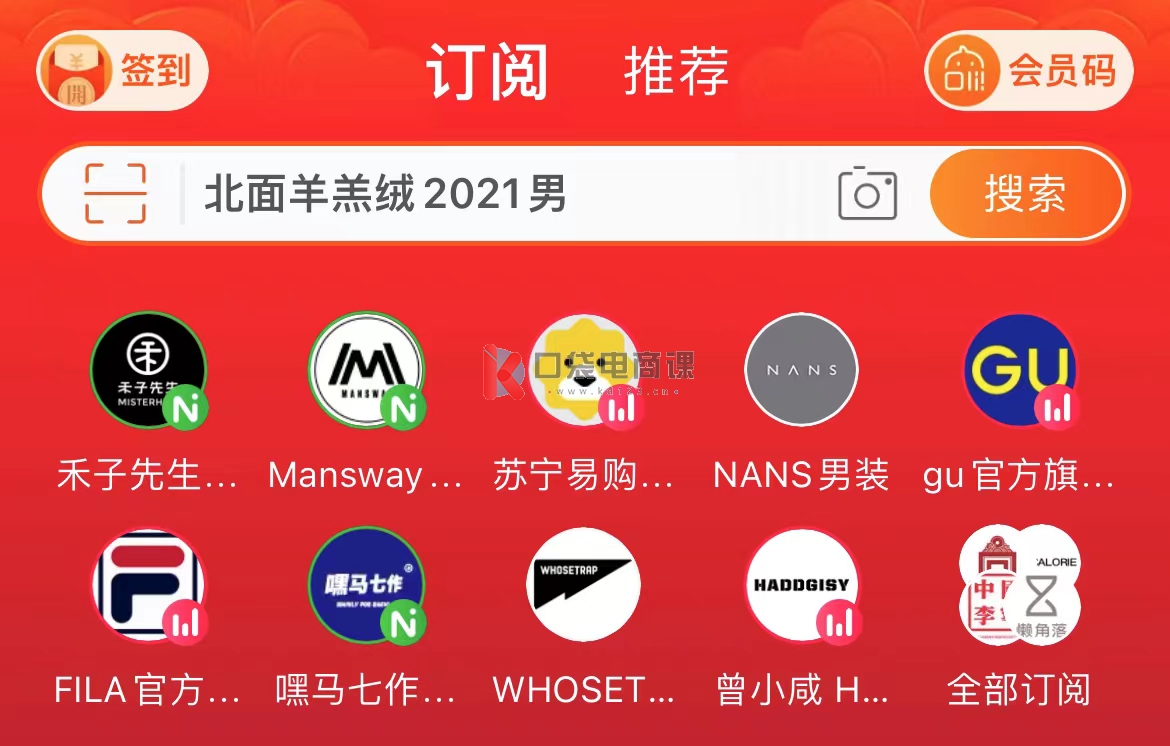Tap the 搜索 button
This screenshot has height=746, width=1170.
point(1025,194)
